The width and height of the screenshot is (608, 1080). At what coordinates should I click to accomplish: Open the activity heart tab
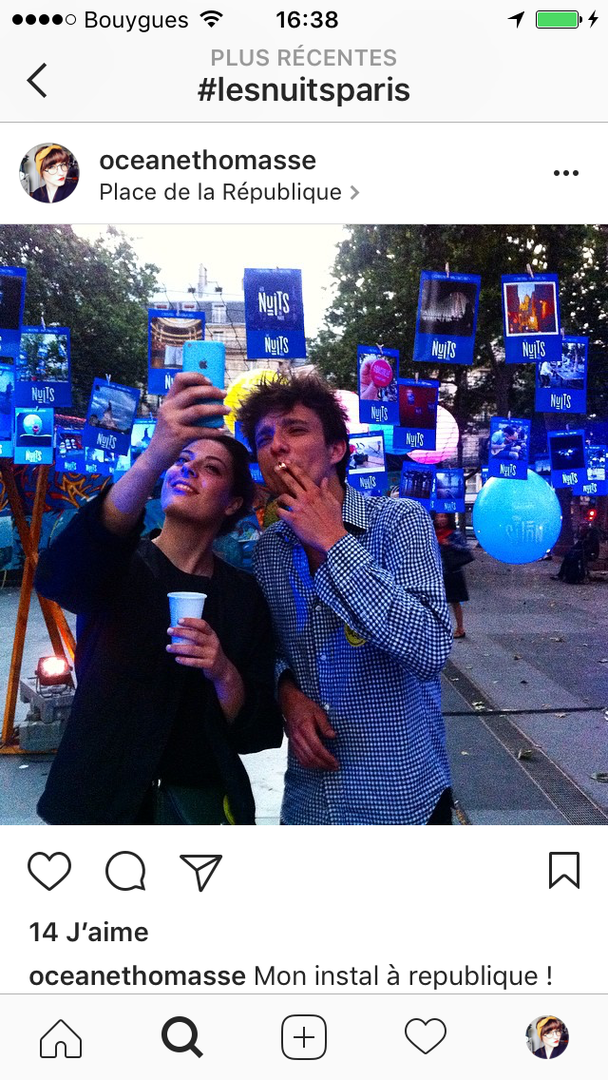[425, 1038]
